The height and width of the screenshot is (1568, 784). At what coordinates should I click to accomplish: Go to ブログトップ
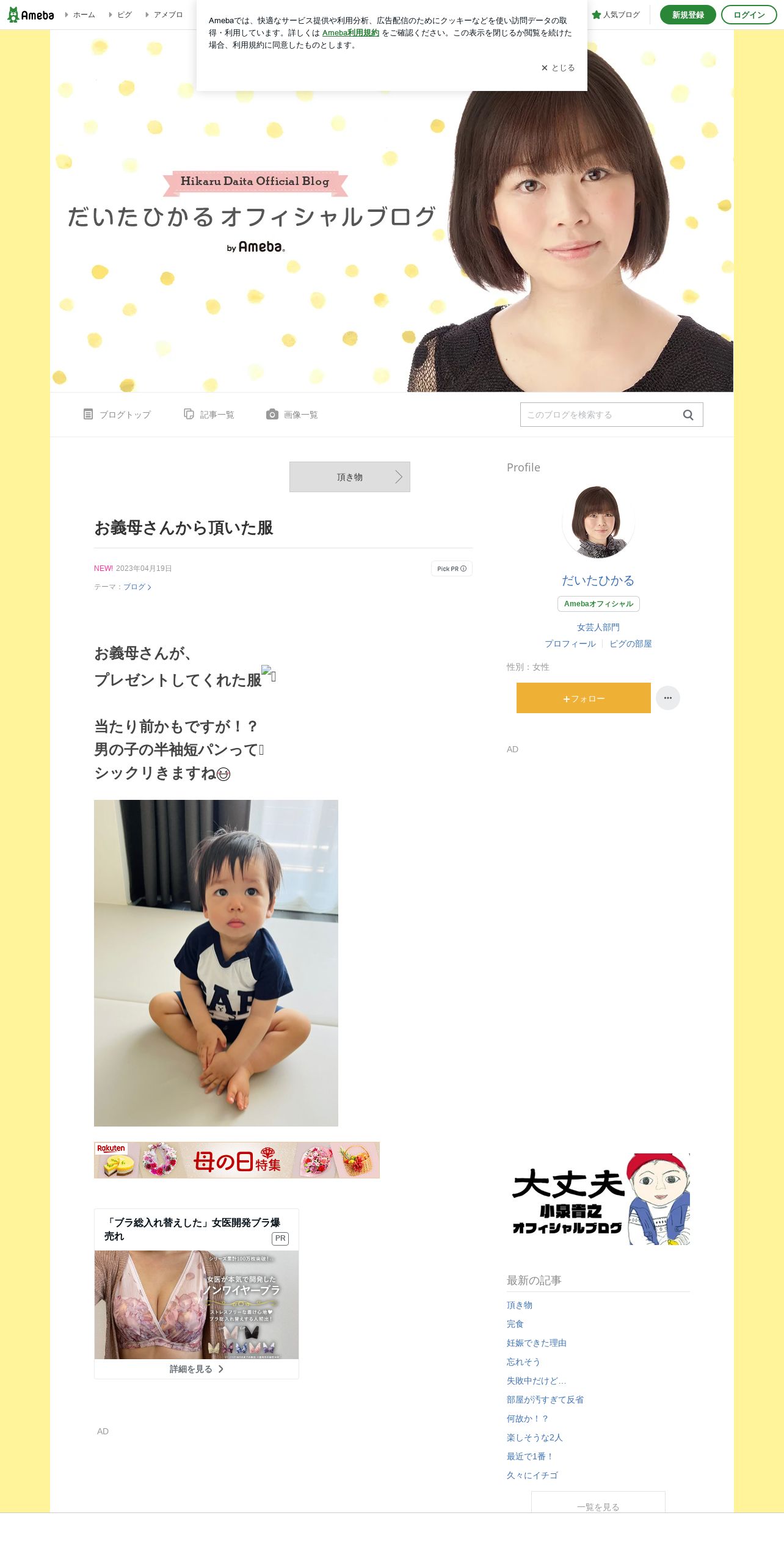(x=117, y=415)
